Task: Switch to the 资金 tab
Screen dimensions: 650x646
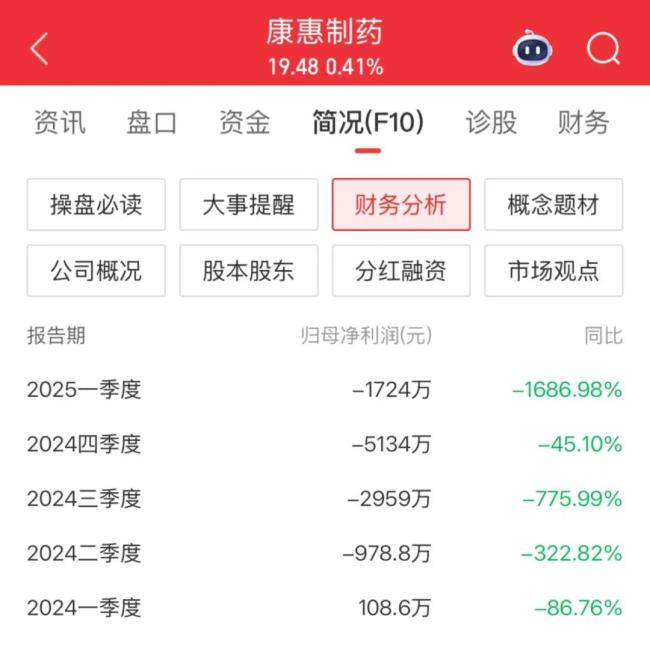Action: (x=244, y=123)
